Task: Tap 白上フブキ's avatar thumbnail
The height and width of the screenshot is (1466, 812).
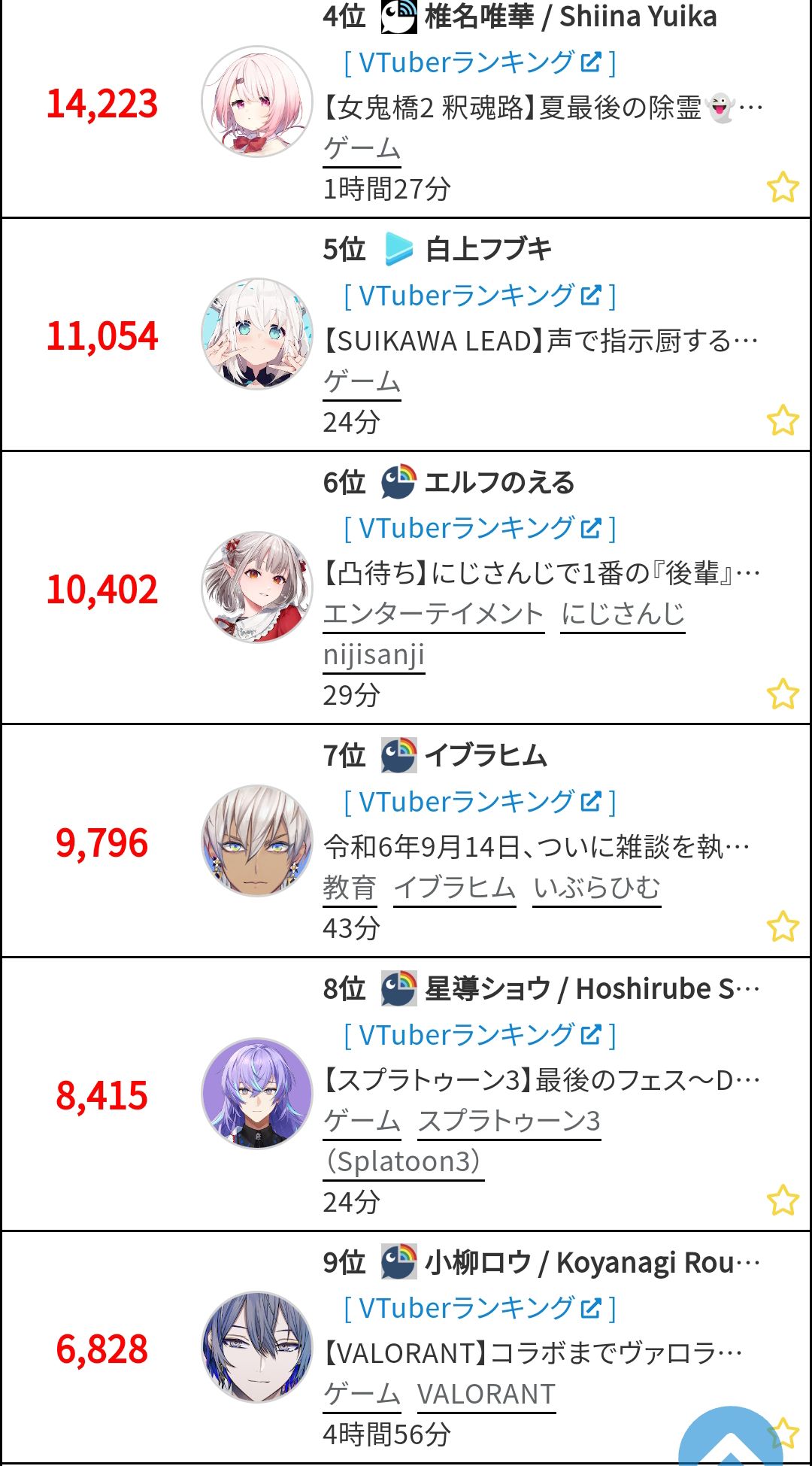Action: tap(257, 335)
